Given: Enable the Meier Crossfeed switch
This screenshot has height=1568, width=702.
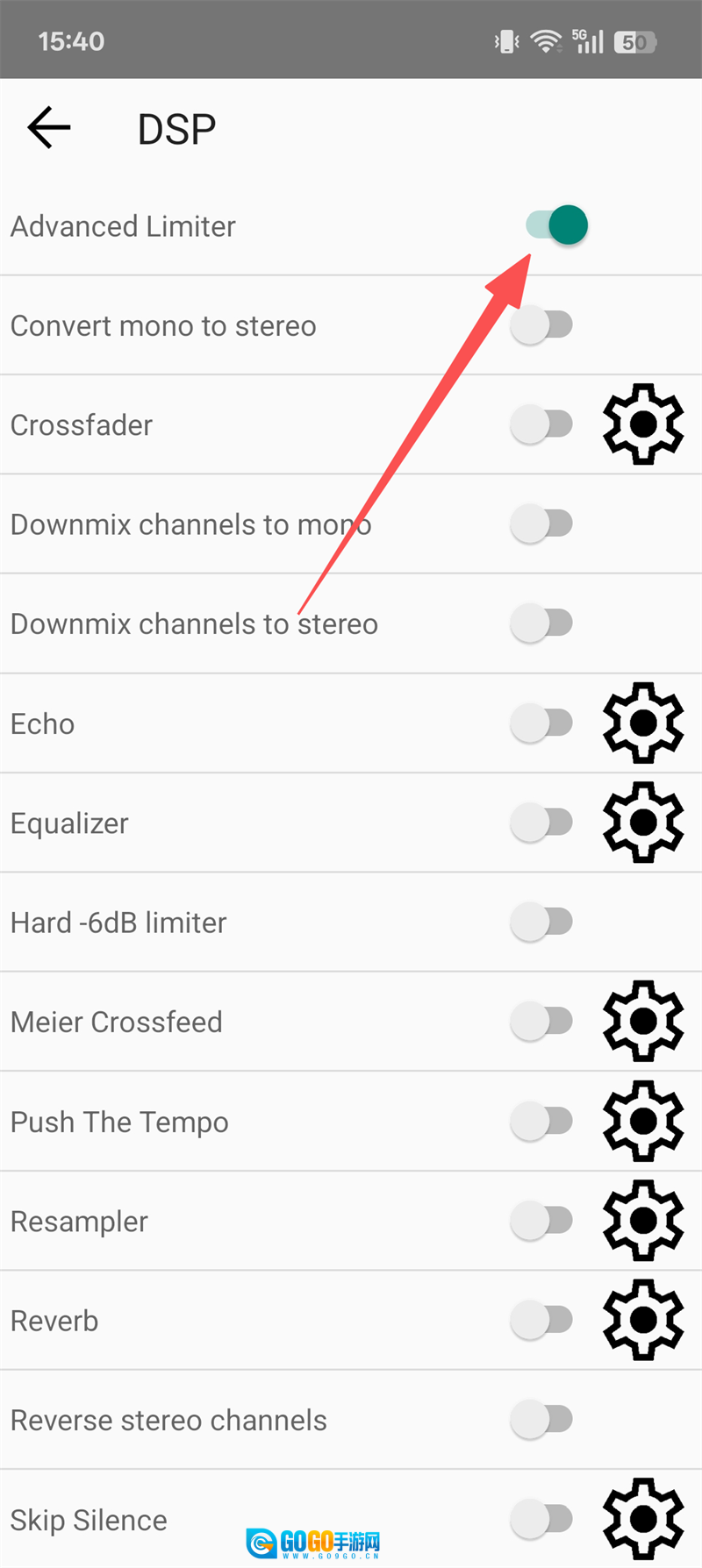Looking at the screenshot, I should click(541, 1022).
